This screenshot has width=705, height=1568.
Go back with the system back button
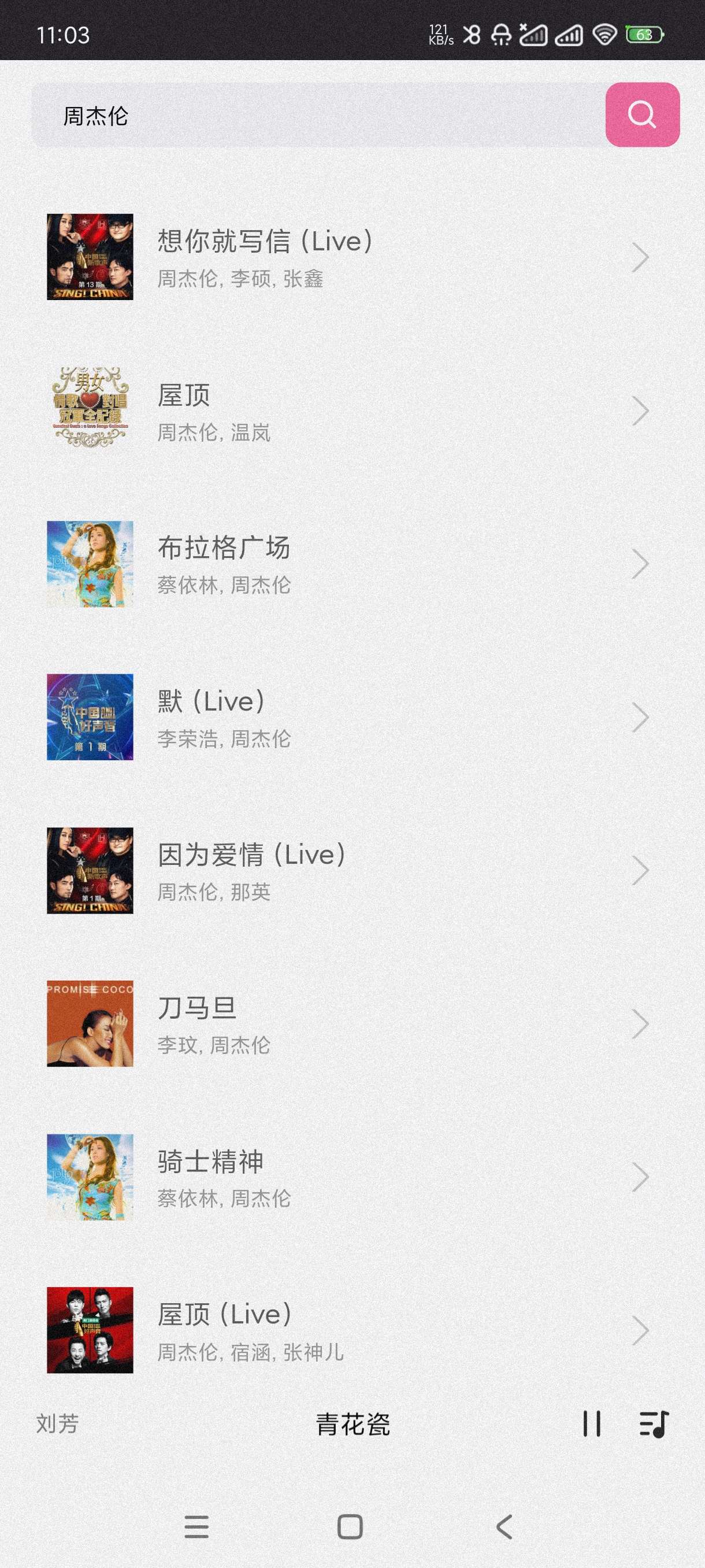[x=504, y=1526]
